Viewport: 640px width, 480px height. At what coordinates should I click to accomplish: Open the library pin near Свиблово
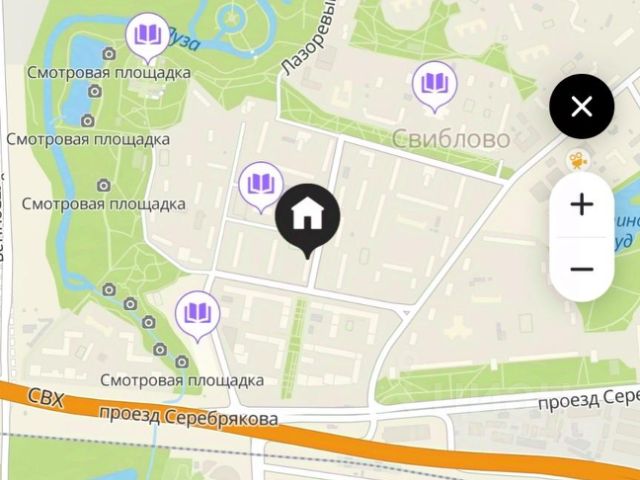pos(434,82)
